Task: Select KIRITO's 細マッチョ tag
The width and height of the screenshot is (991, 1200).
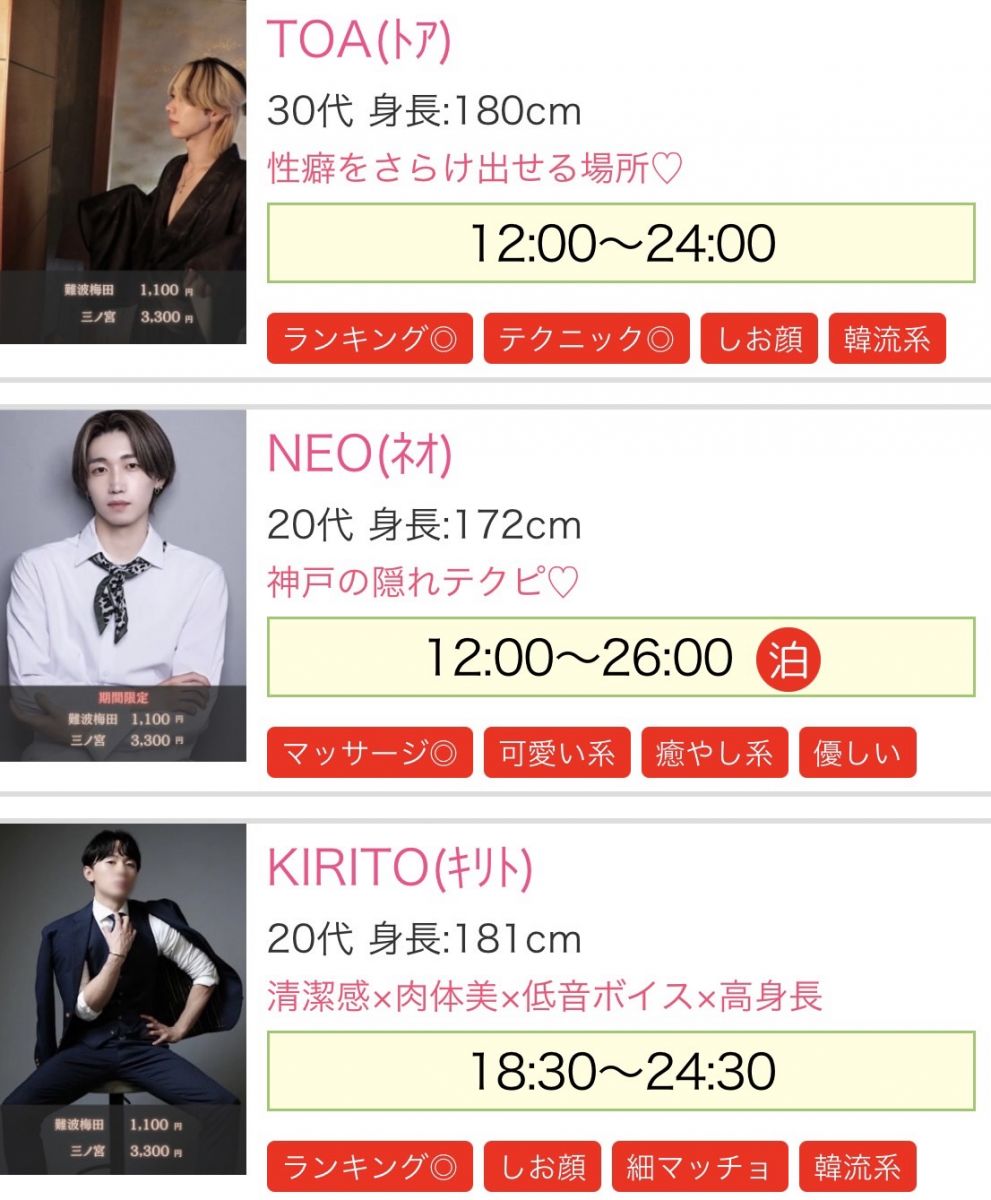Action: (x=699, y=1167)
